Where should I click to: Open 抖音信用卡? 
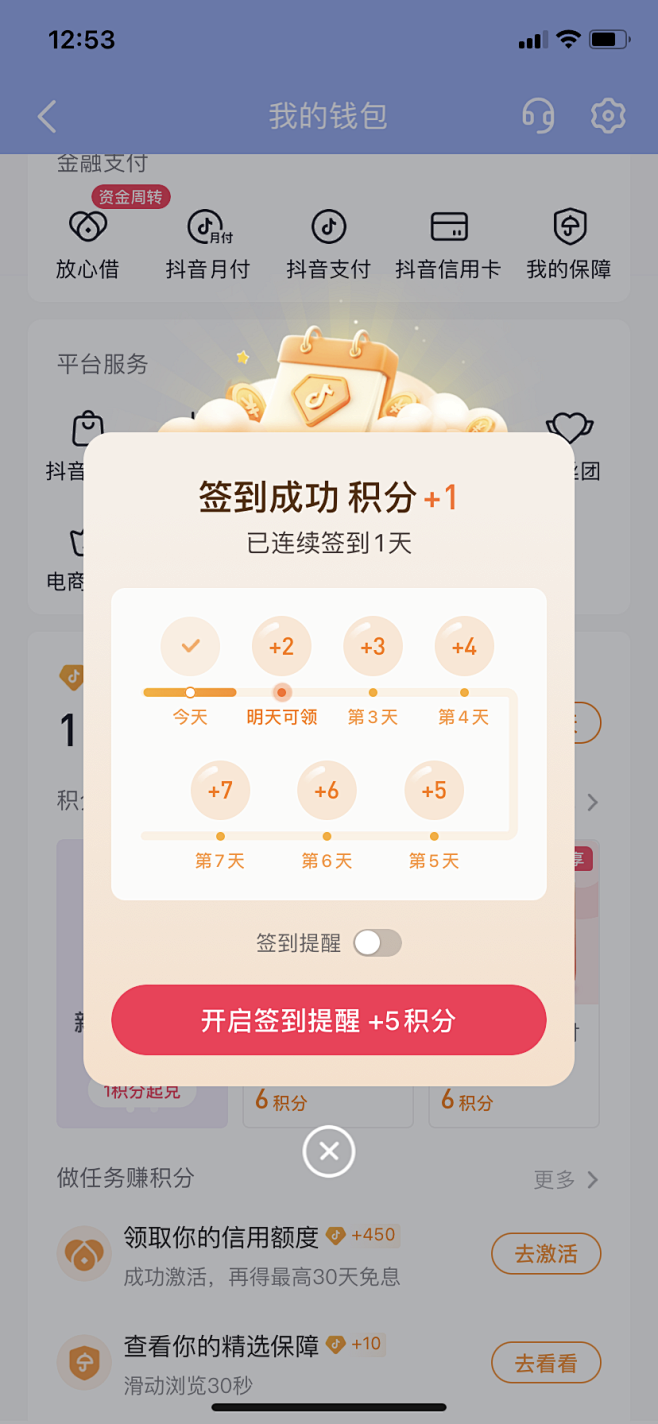[x=448, y=244]
